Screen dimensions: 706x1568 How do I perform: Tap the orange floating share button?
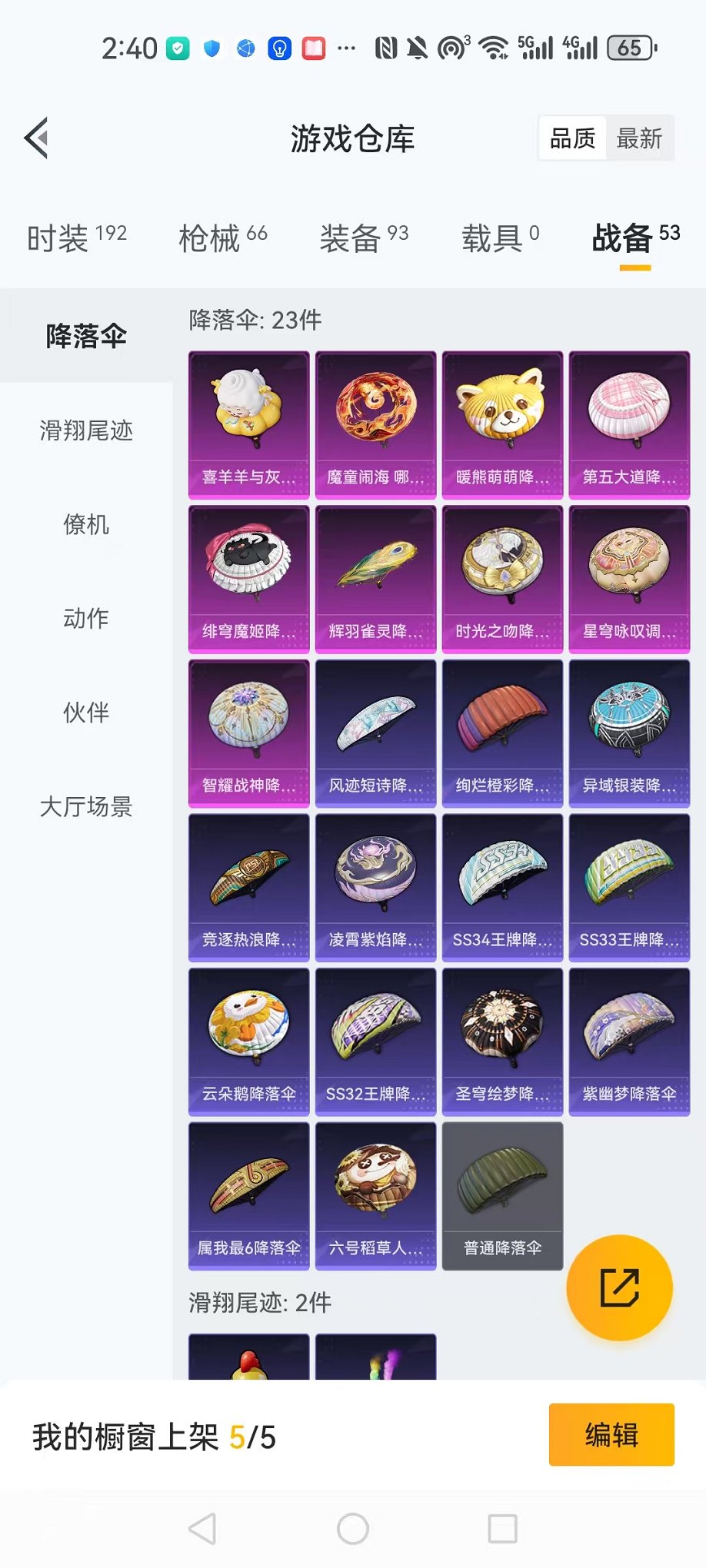[619, 1287]
